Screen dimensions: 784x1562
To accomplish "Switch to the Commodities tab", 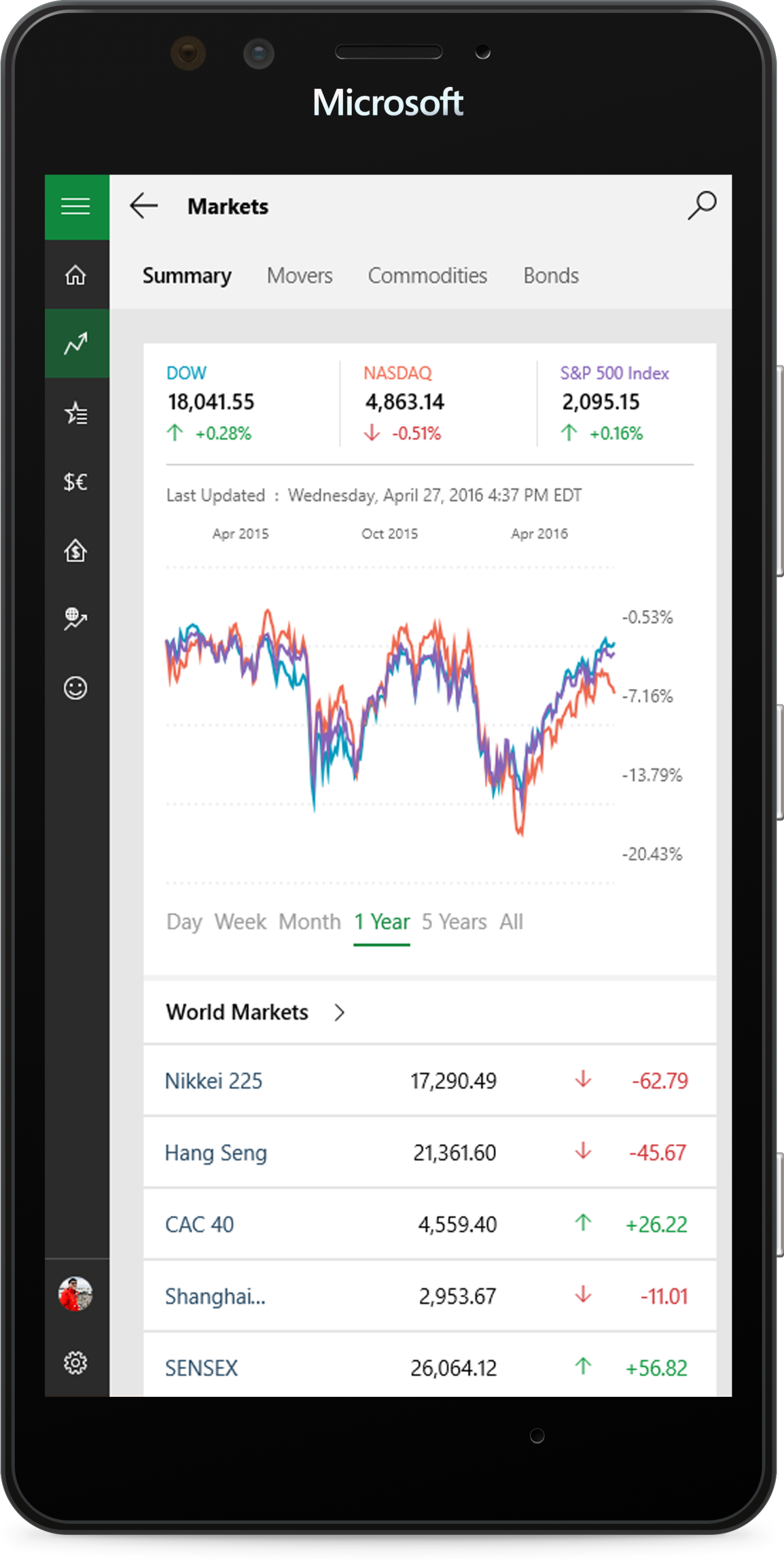I will tap(427, 275).
